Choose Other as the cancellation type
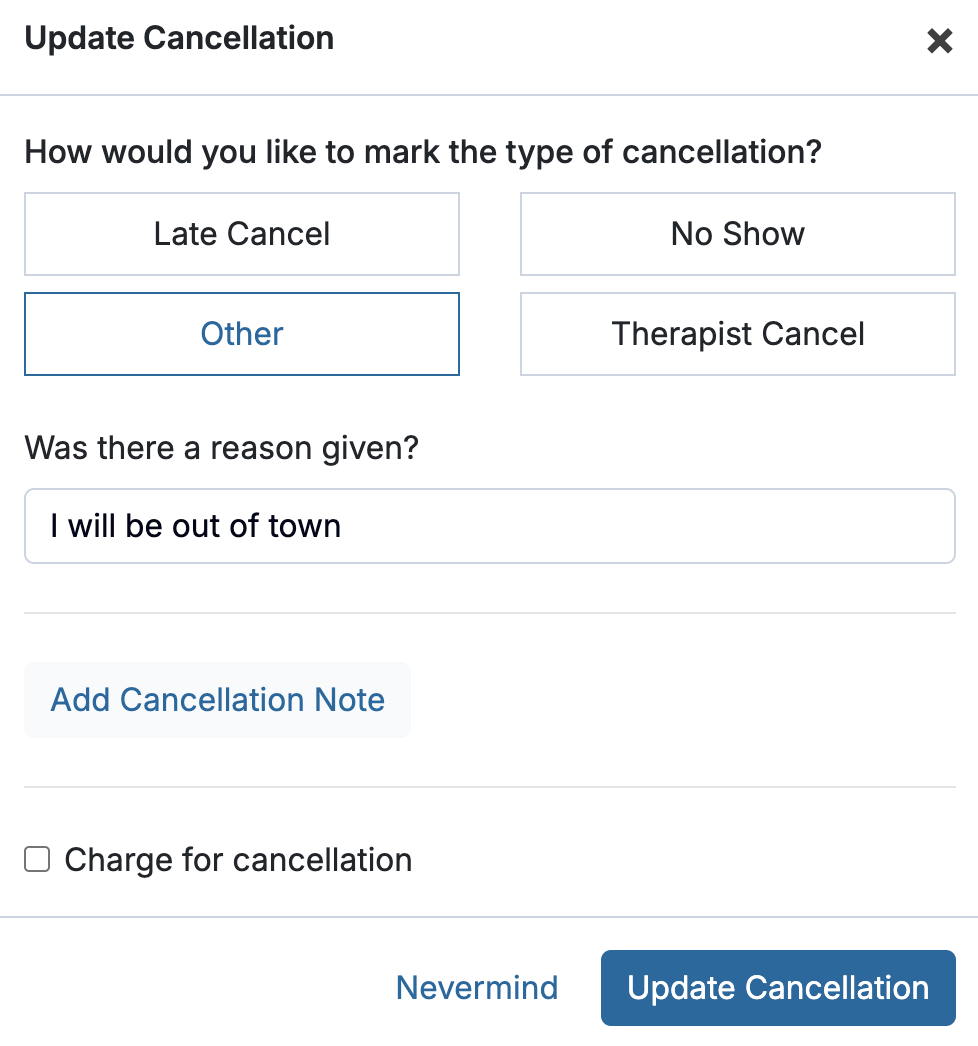978x1046 pixels. (242, 334)
